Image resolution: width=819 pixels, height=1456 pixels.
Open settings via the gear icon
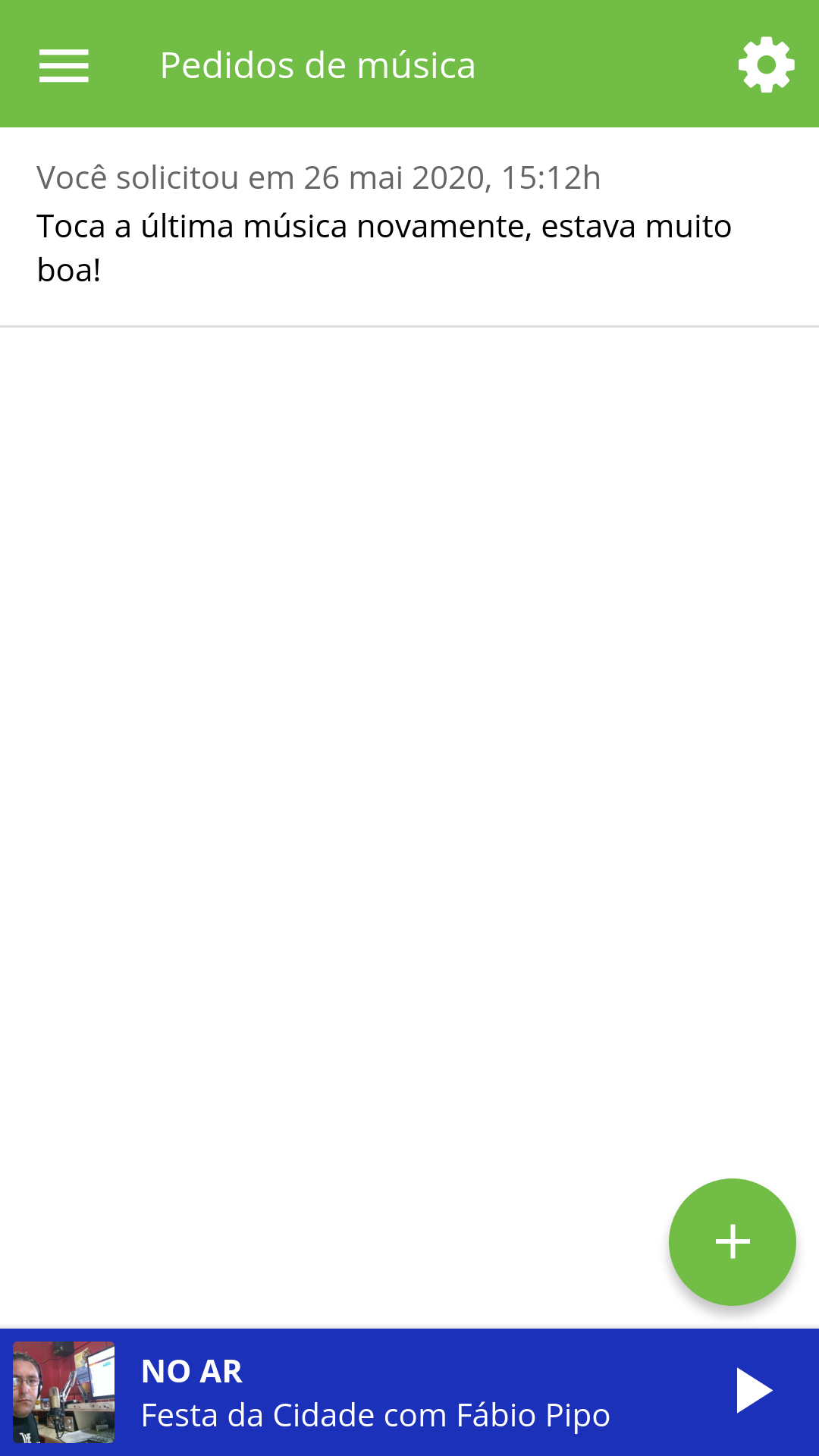tap(766, 65)
